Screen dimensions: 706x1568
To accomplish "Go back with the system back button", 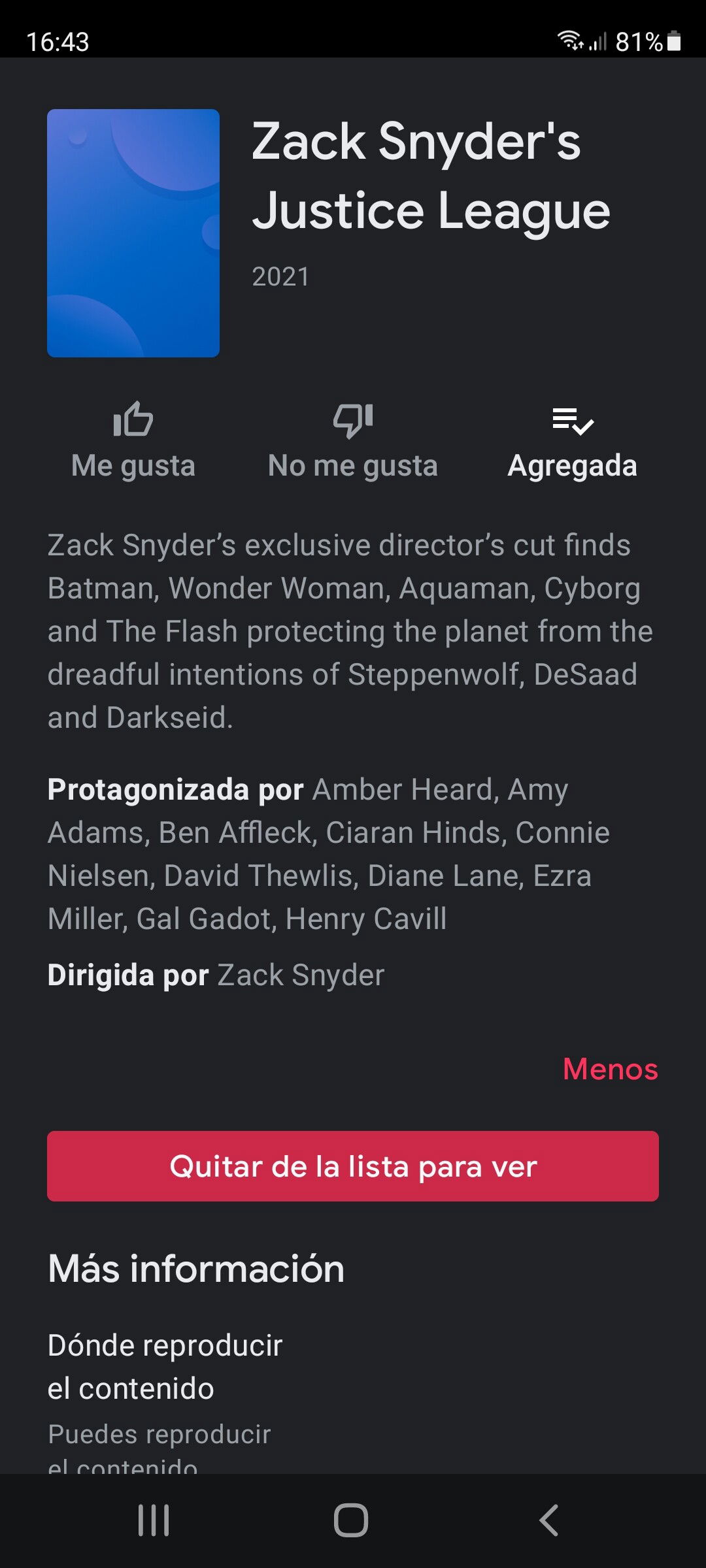I will click(x=549, y=1520).
